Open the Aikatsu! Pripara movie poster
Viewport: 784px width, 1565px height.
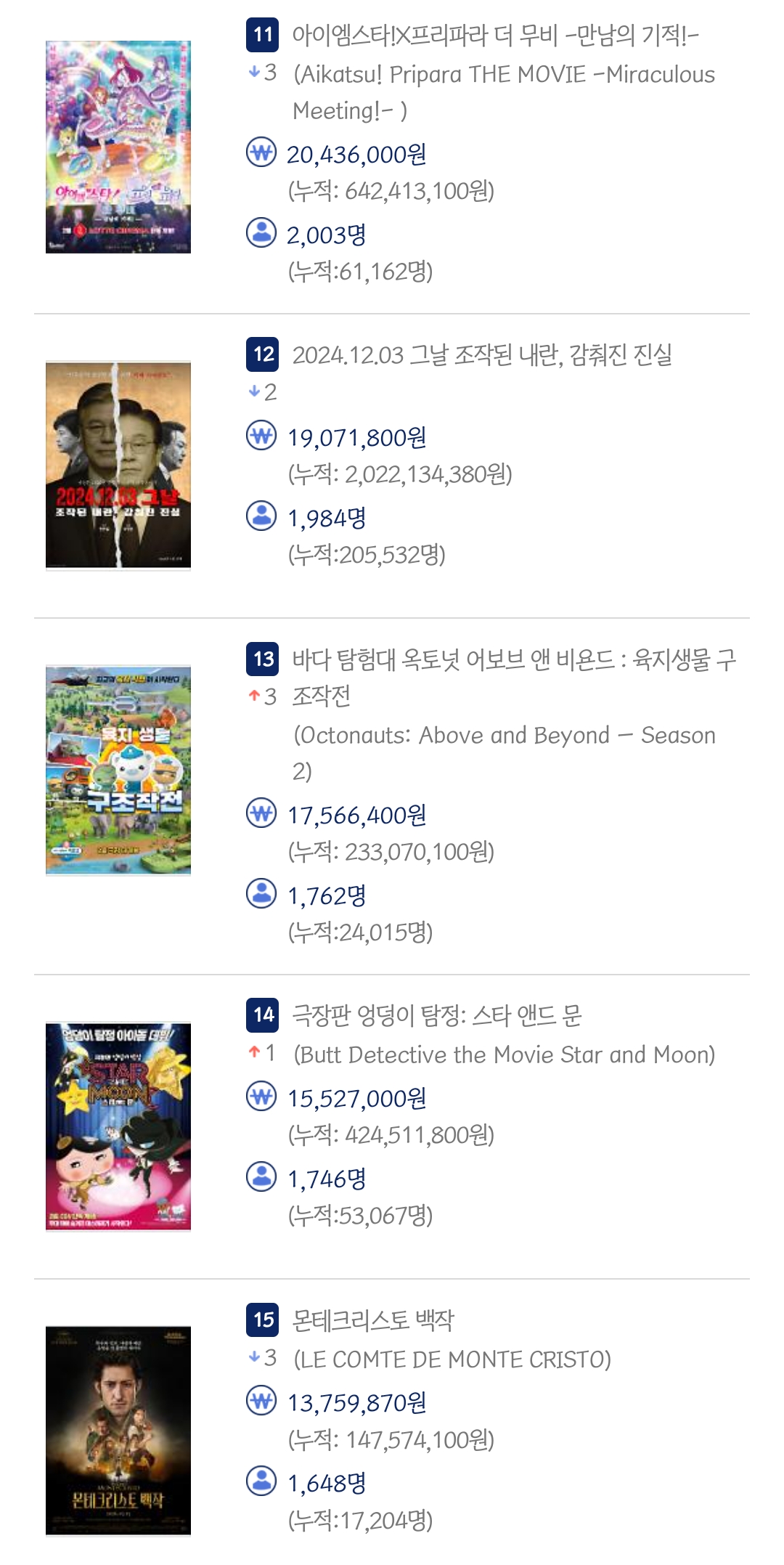tap(118, 147)
